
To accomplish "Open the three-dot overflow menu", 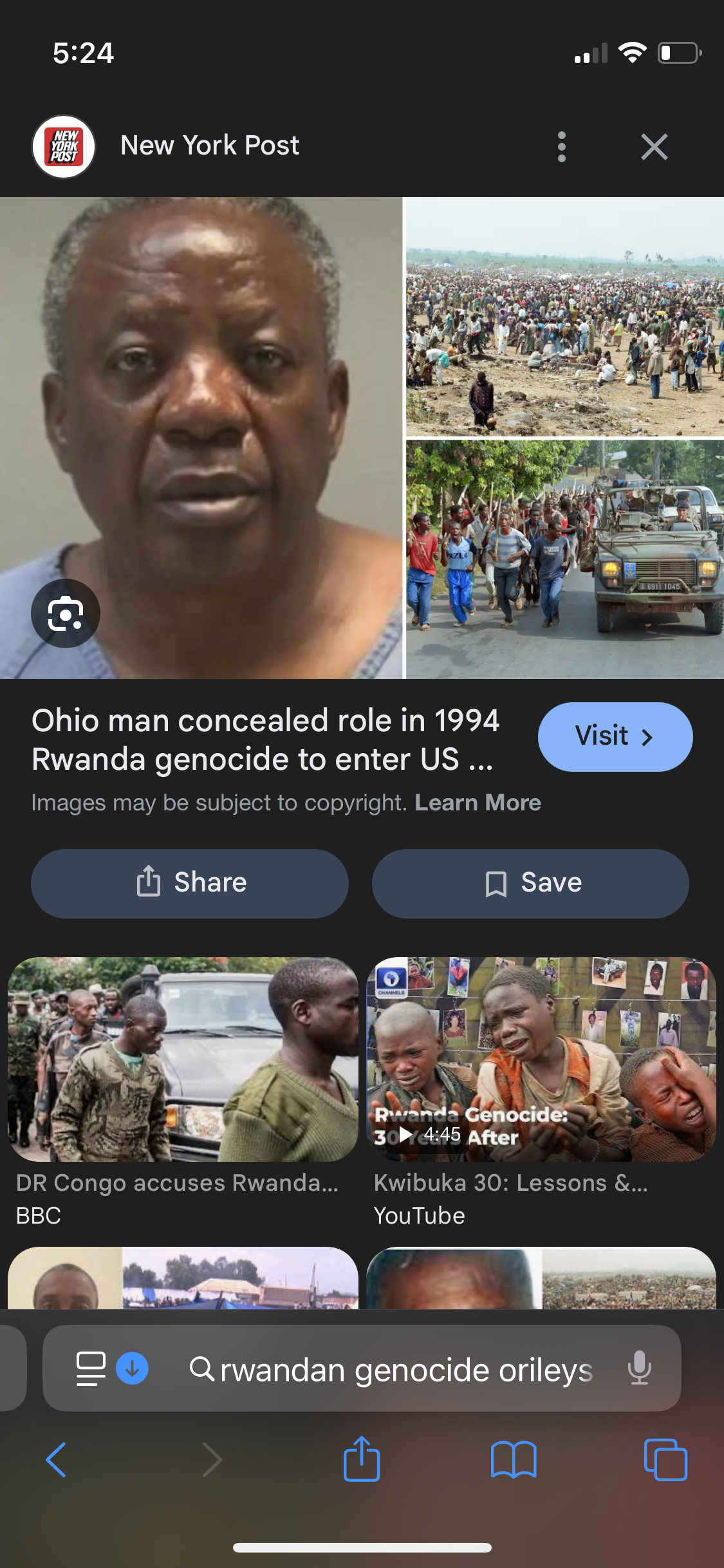I will [x=561, y=147].
